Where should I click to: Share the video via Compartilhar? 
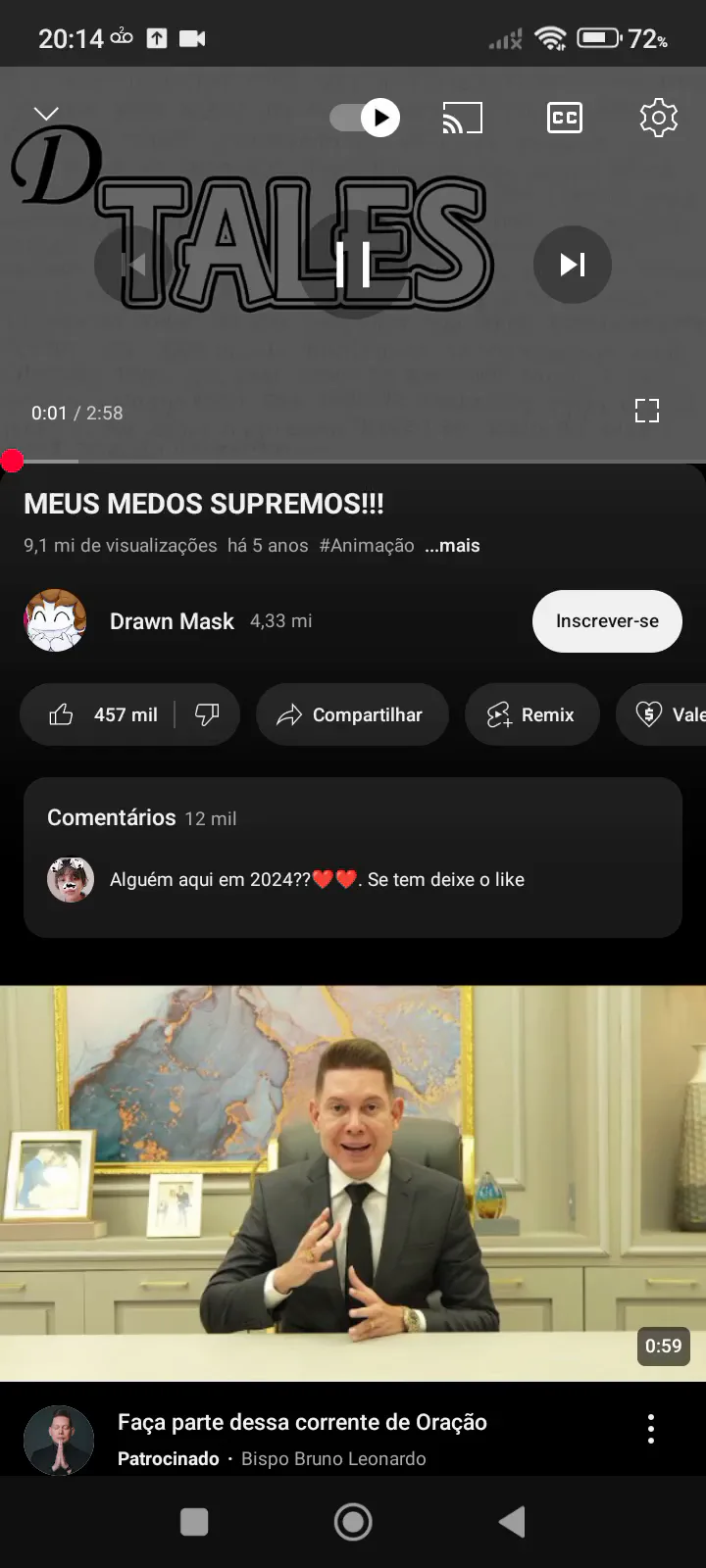(352, 715)
